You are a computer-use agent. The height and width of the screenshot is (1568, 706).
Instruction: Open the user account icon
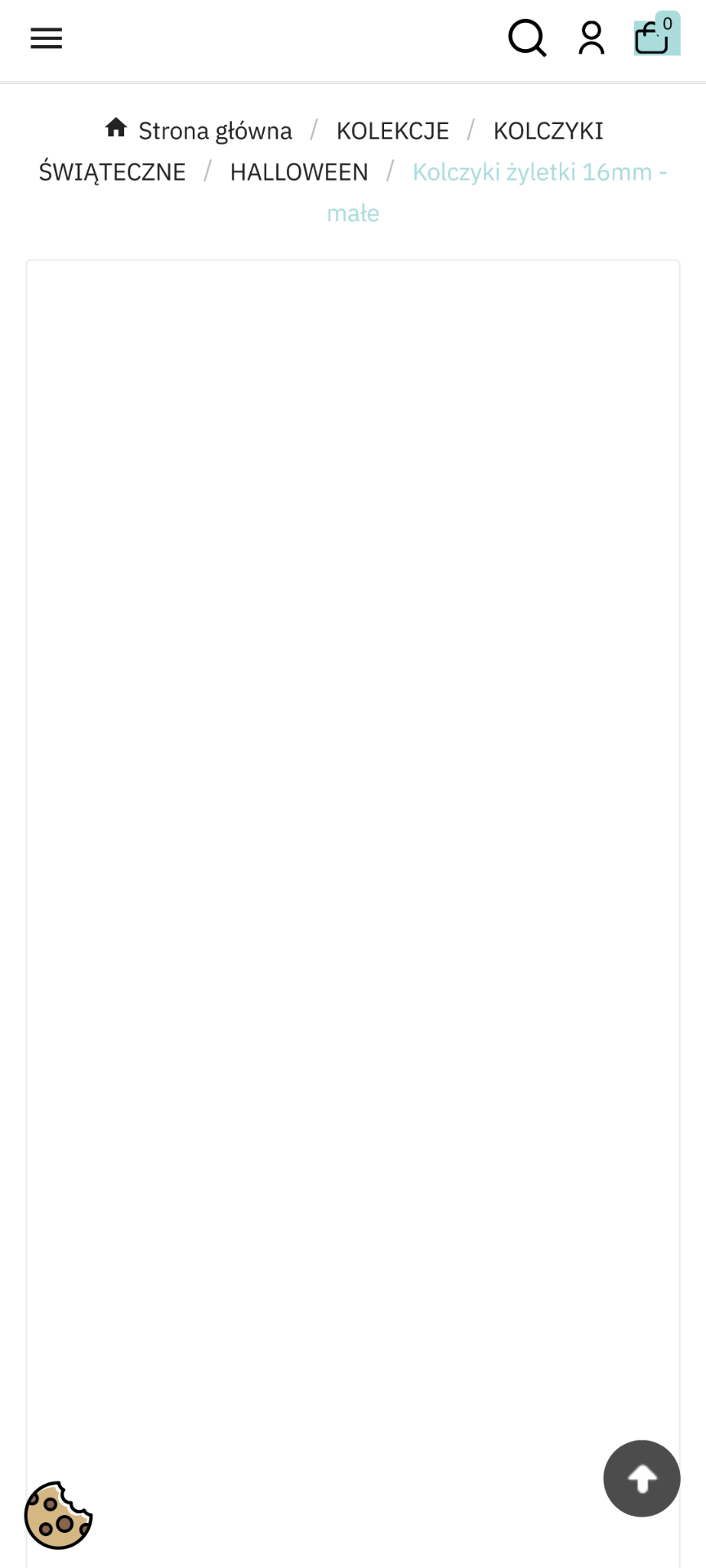[592, 38]
